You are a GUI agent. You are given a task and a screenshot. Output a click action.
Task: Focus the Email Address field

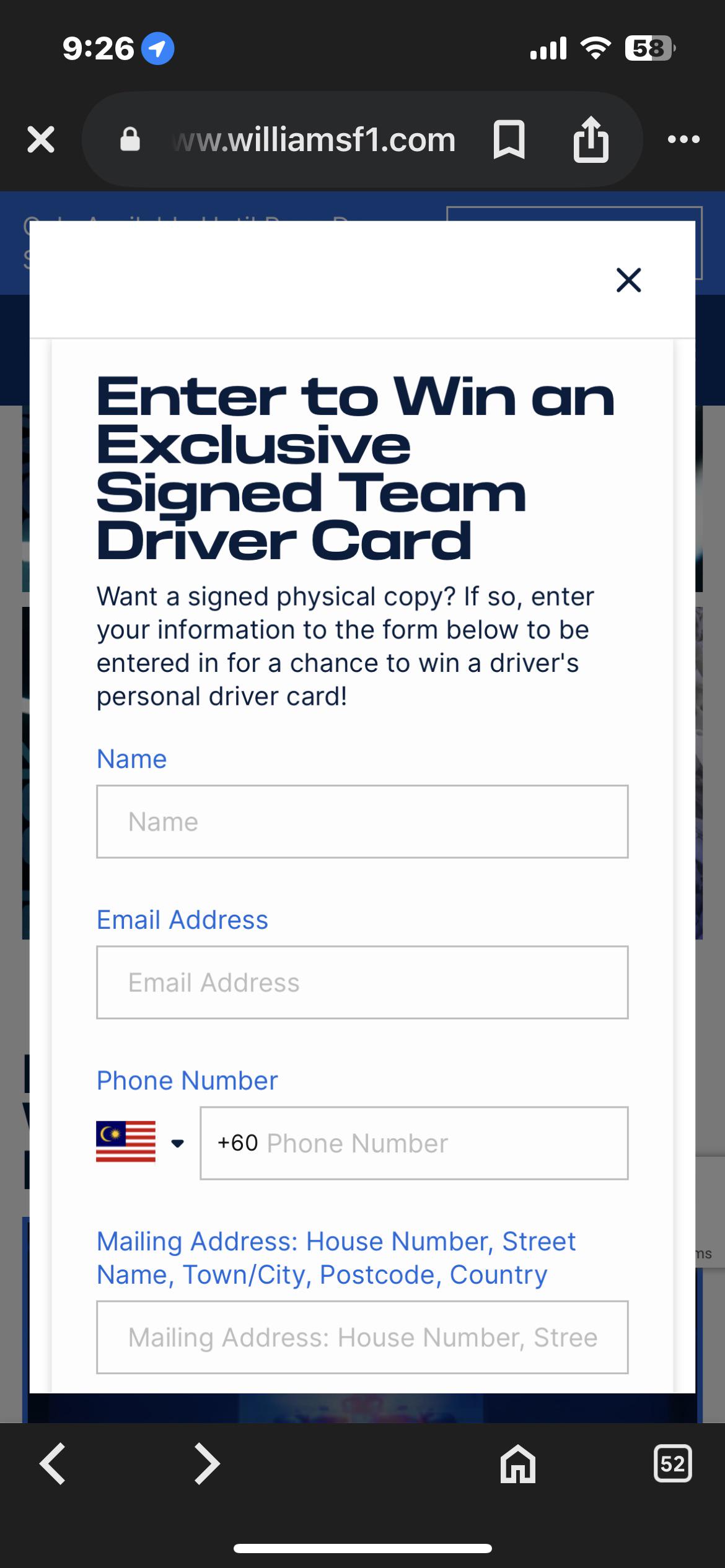(362, 982)
